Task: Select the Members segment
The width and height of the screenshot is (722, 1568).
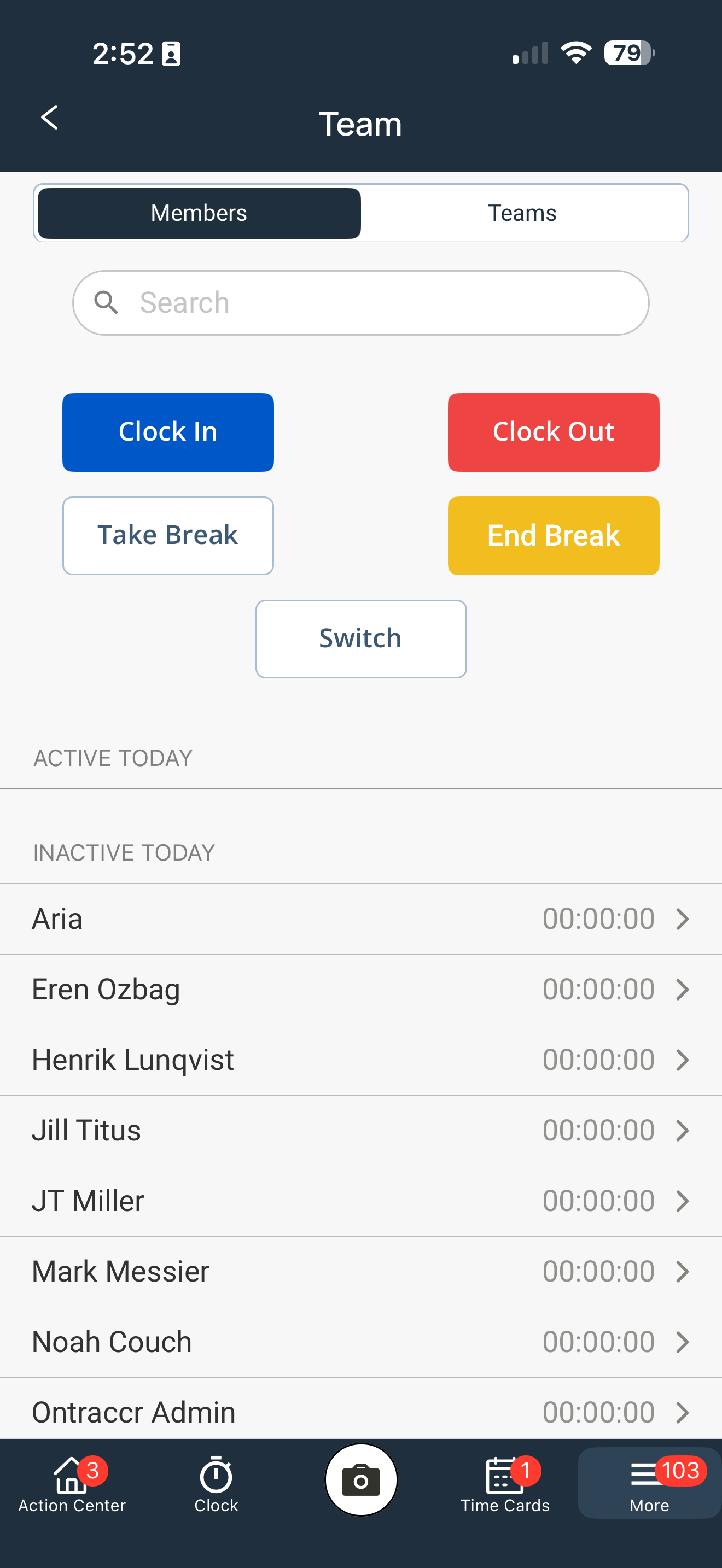Action: tap(199, 213)
